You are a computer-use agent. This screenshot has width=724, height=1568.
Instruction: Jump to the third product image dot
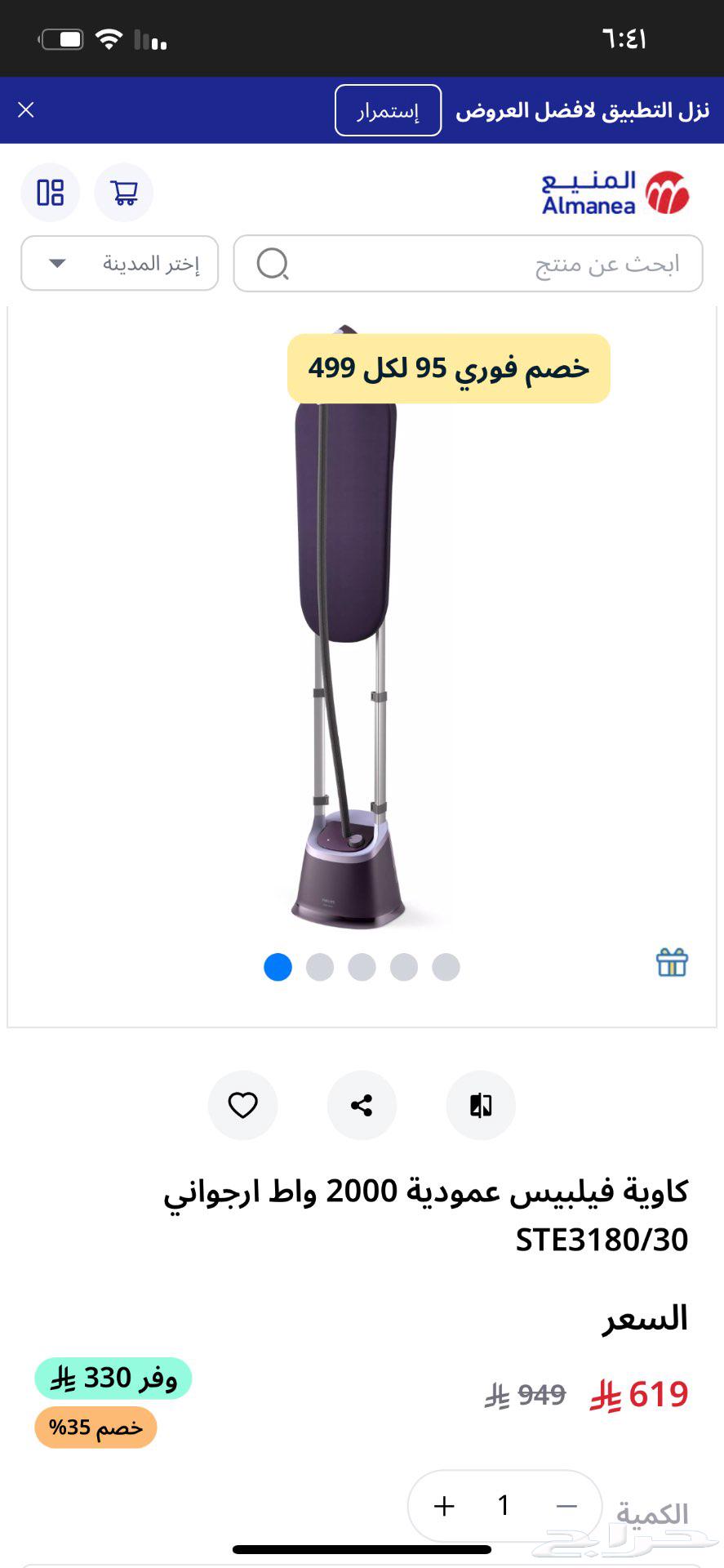pyautogui.click(x=362, y=967)
